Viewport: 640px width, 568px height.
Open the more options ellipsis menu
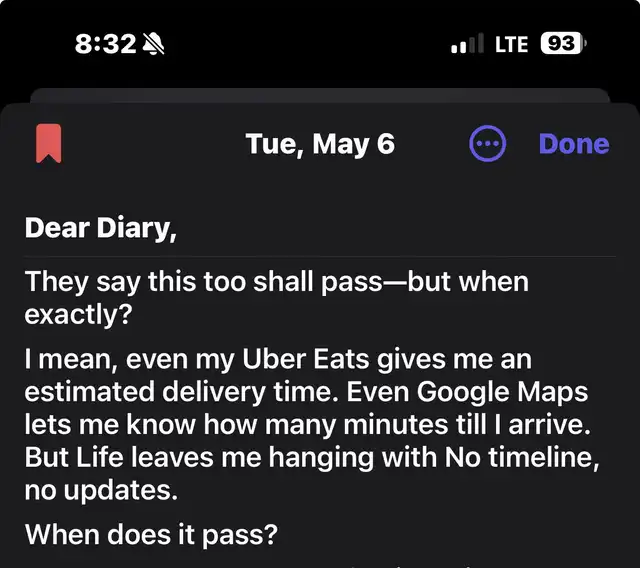(x=488, y=144)
